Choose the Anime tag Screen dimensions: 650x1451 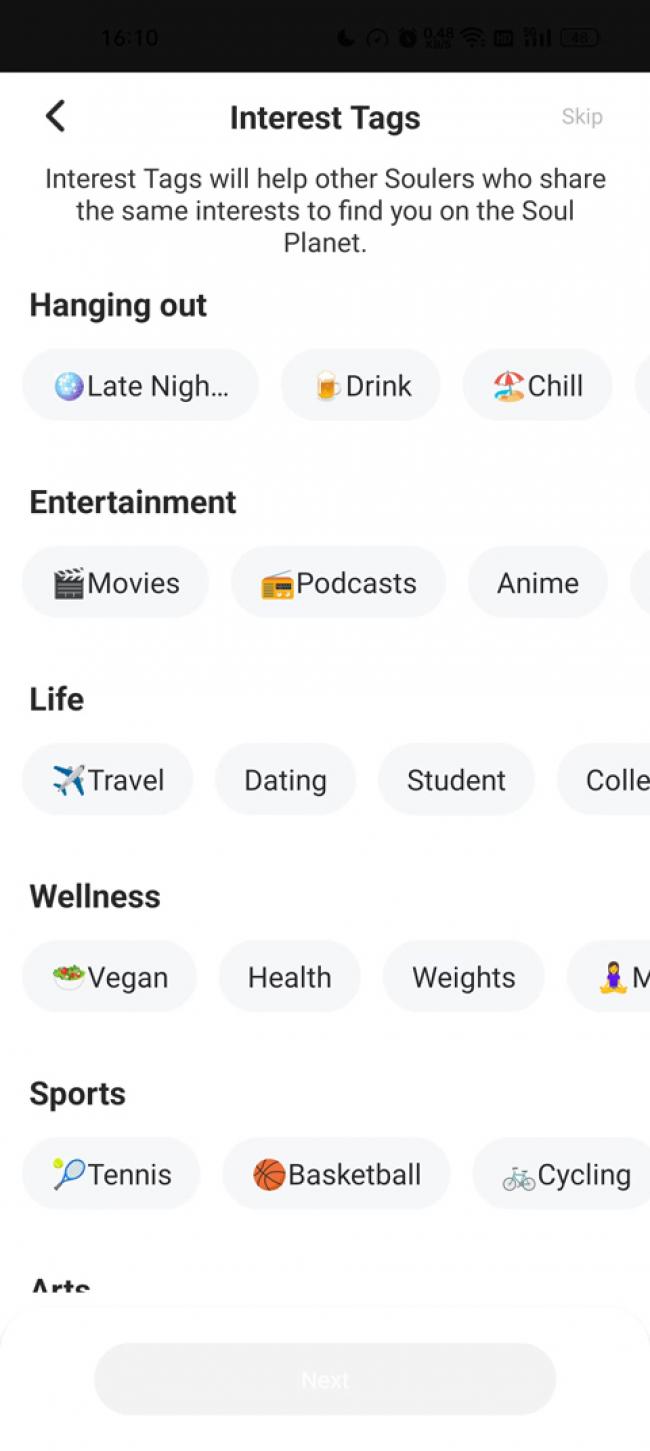537,583
